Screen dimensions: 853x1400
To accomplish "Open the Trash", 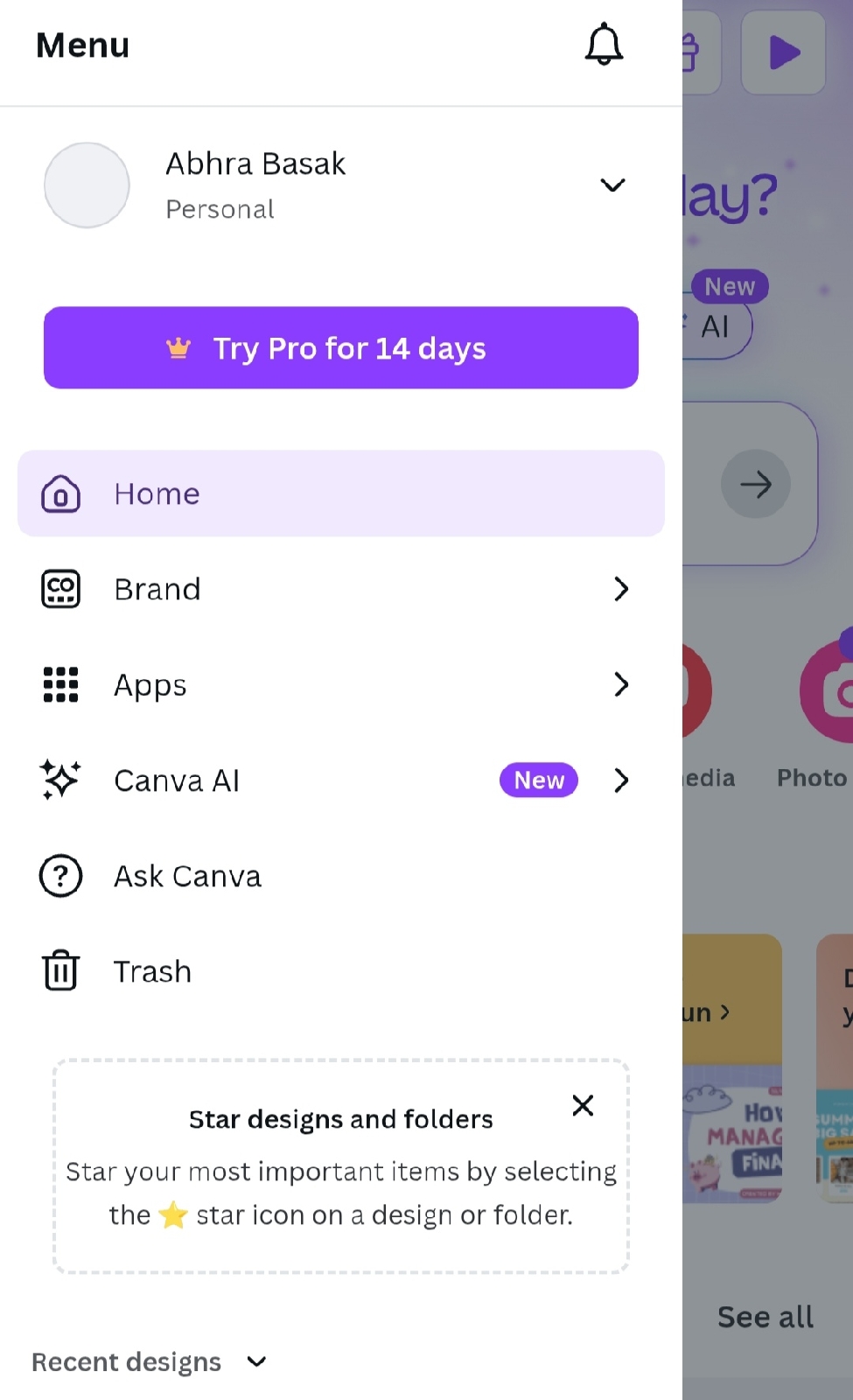I will pyautogui.click(x=341, y=971).
